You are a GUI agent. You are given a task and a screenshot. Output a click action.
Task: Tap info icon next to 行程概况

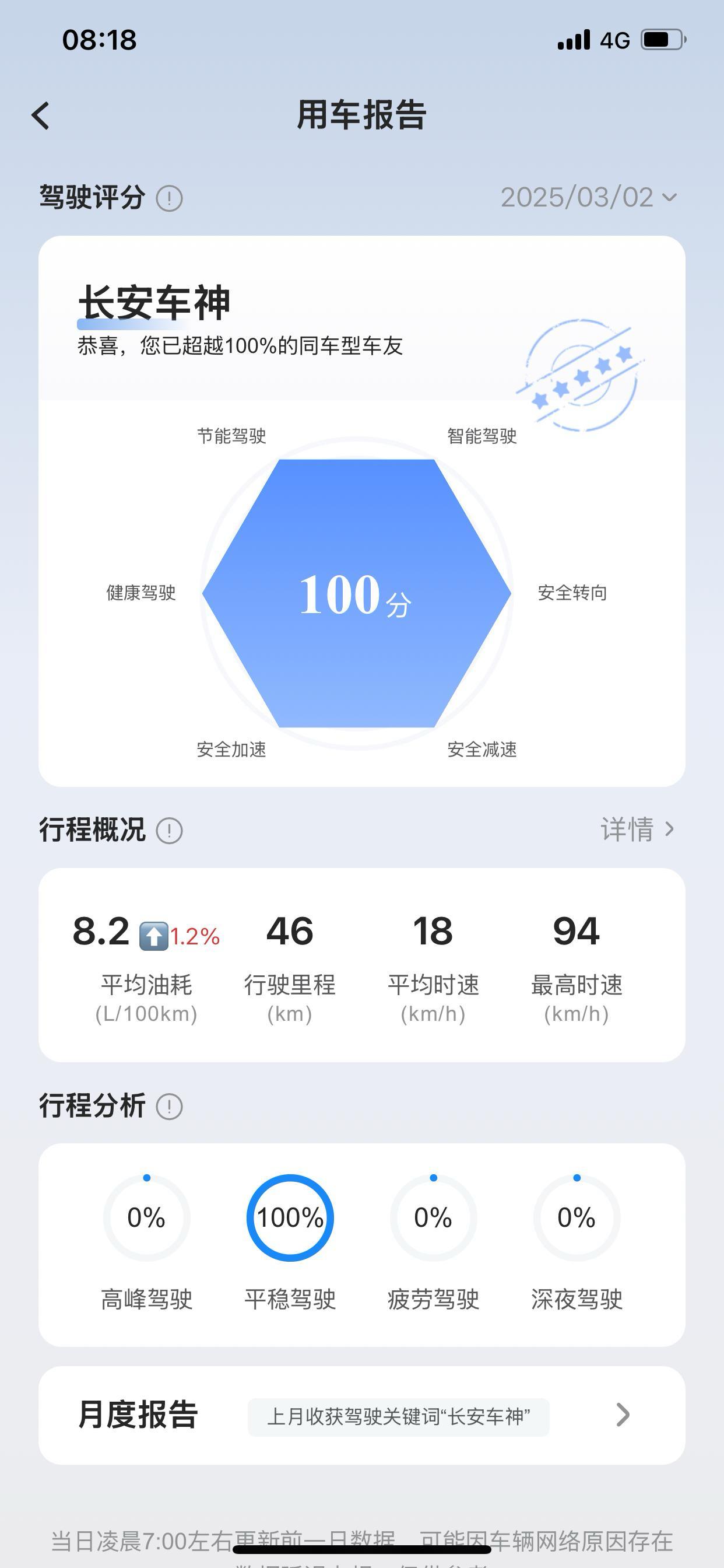point(169,830)
